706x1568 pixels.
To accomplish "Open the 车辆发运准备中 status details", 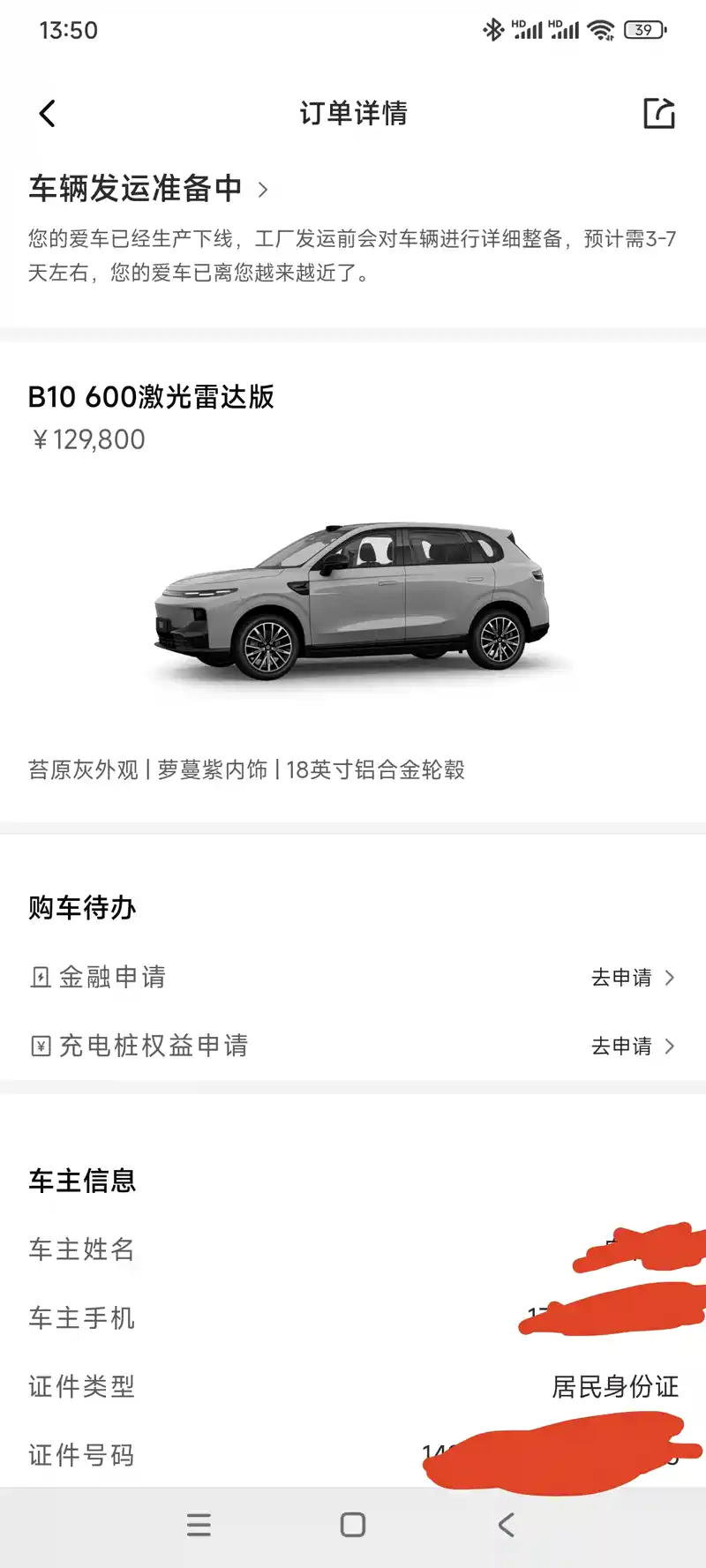I will click(150, 189).
